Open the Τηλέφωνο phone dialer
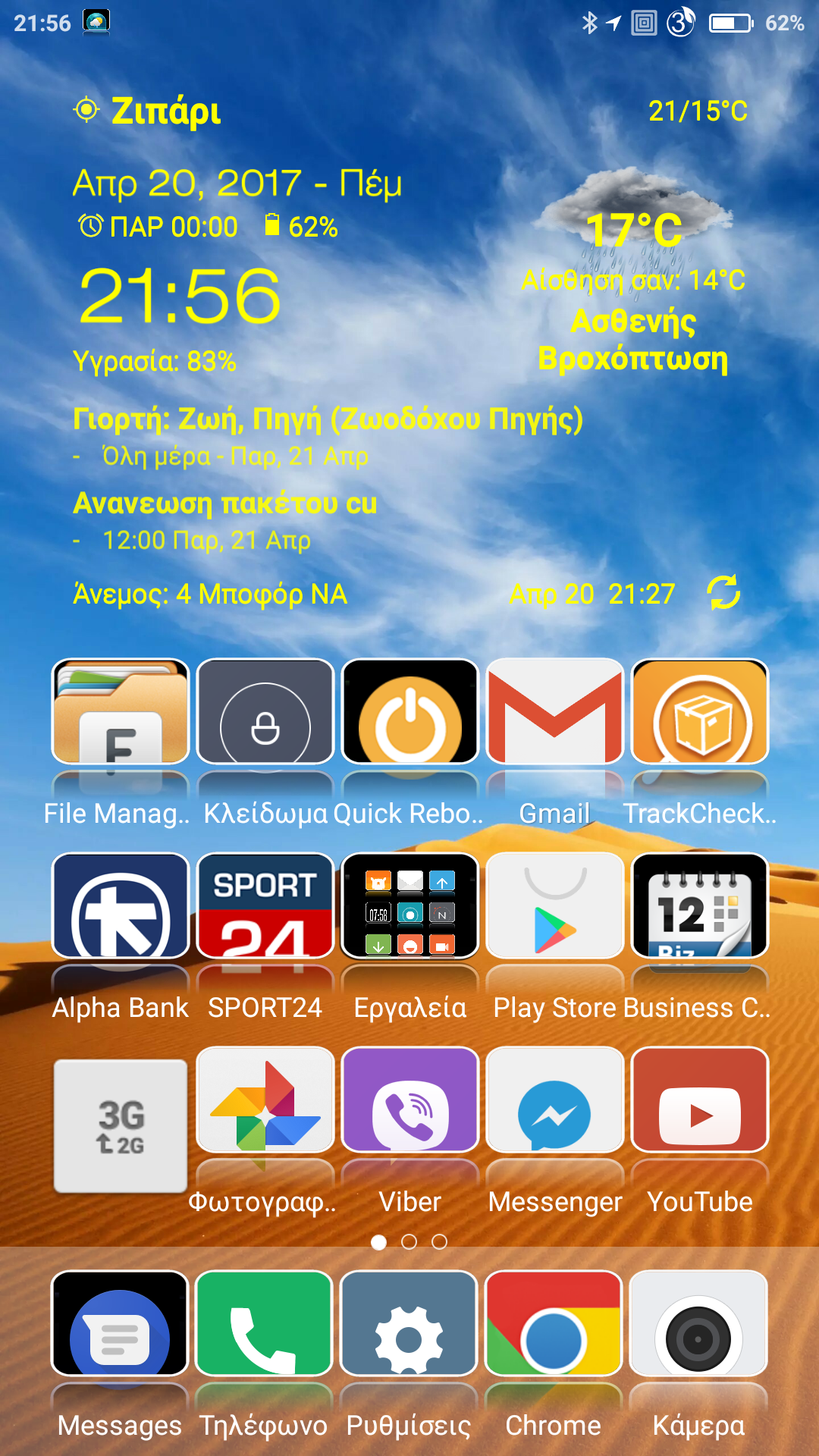Screen dimensions: 819x1456 coord(263,1323)
